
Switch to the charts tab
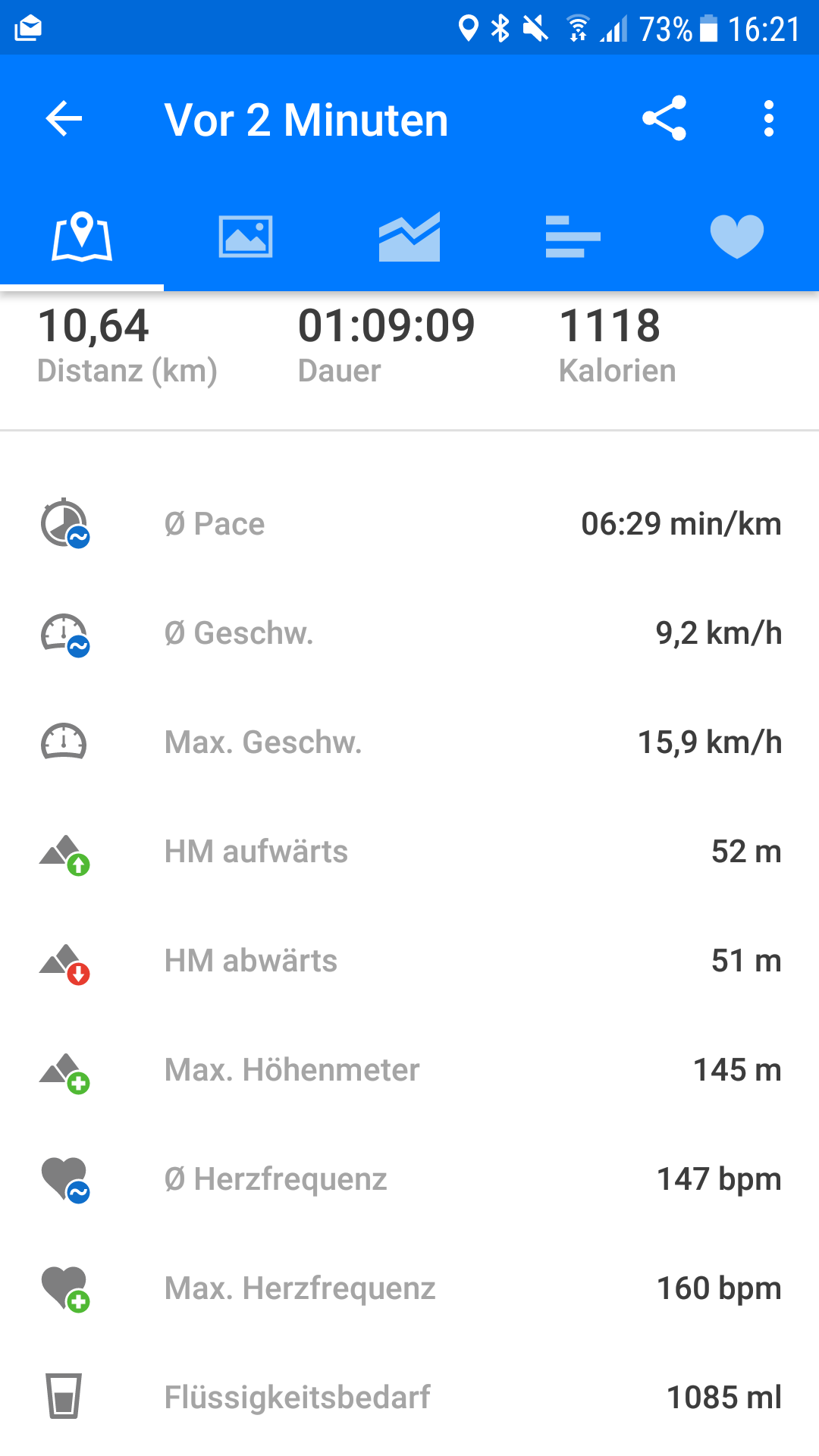tap(409, 237)
